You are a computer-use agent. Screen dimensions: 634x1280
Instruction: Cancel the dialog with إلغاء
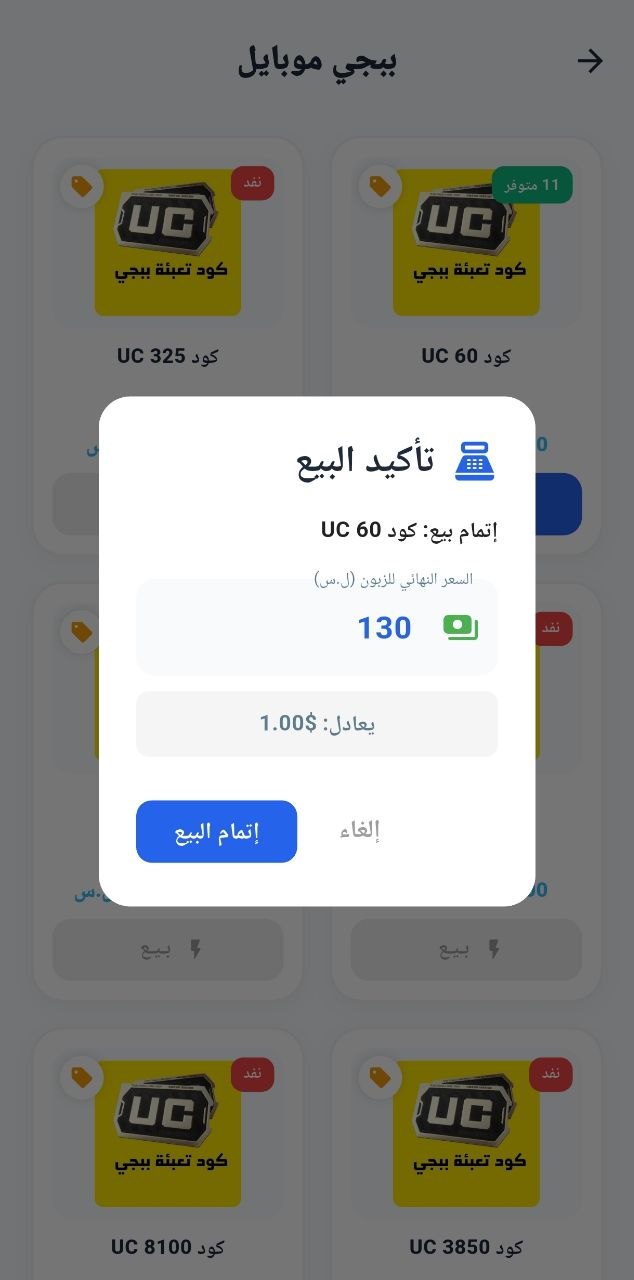360,831
